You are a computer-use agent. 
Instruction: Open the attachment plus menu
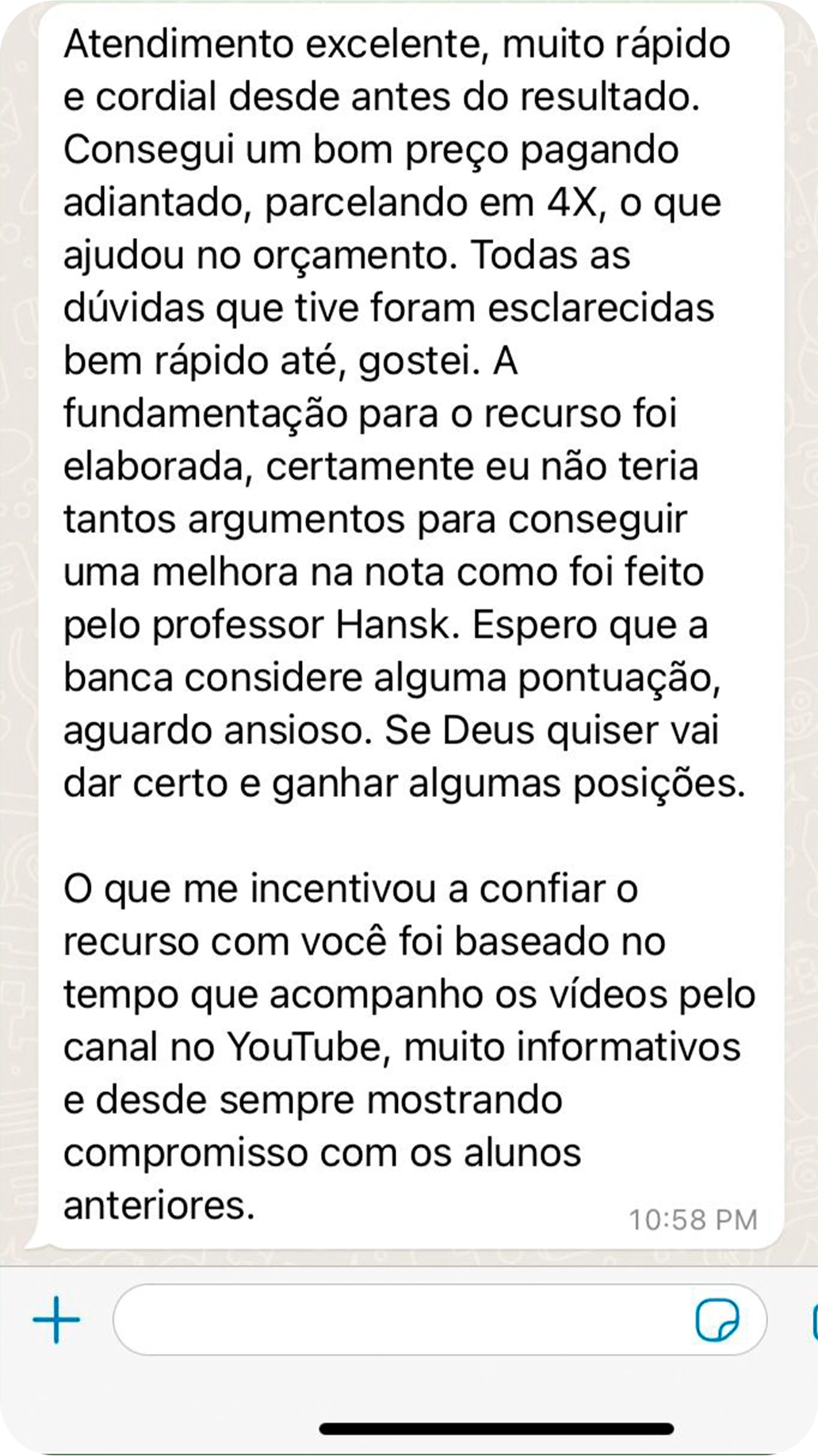click(56, 1320)
